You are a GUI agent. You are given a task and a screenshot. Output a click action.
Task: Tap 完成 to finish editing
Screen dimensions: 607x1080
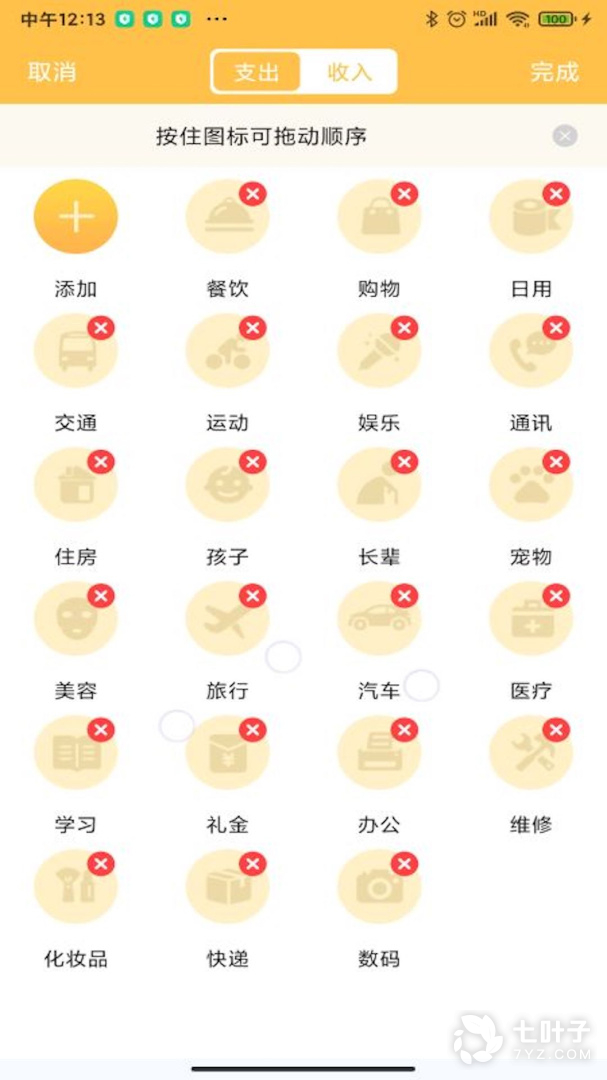pyautogui.click(x=554, y=72)
